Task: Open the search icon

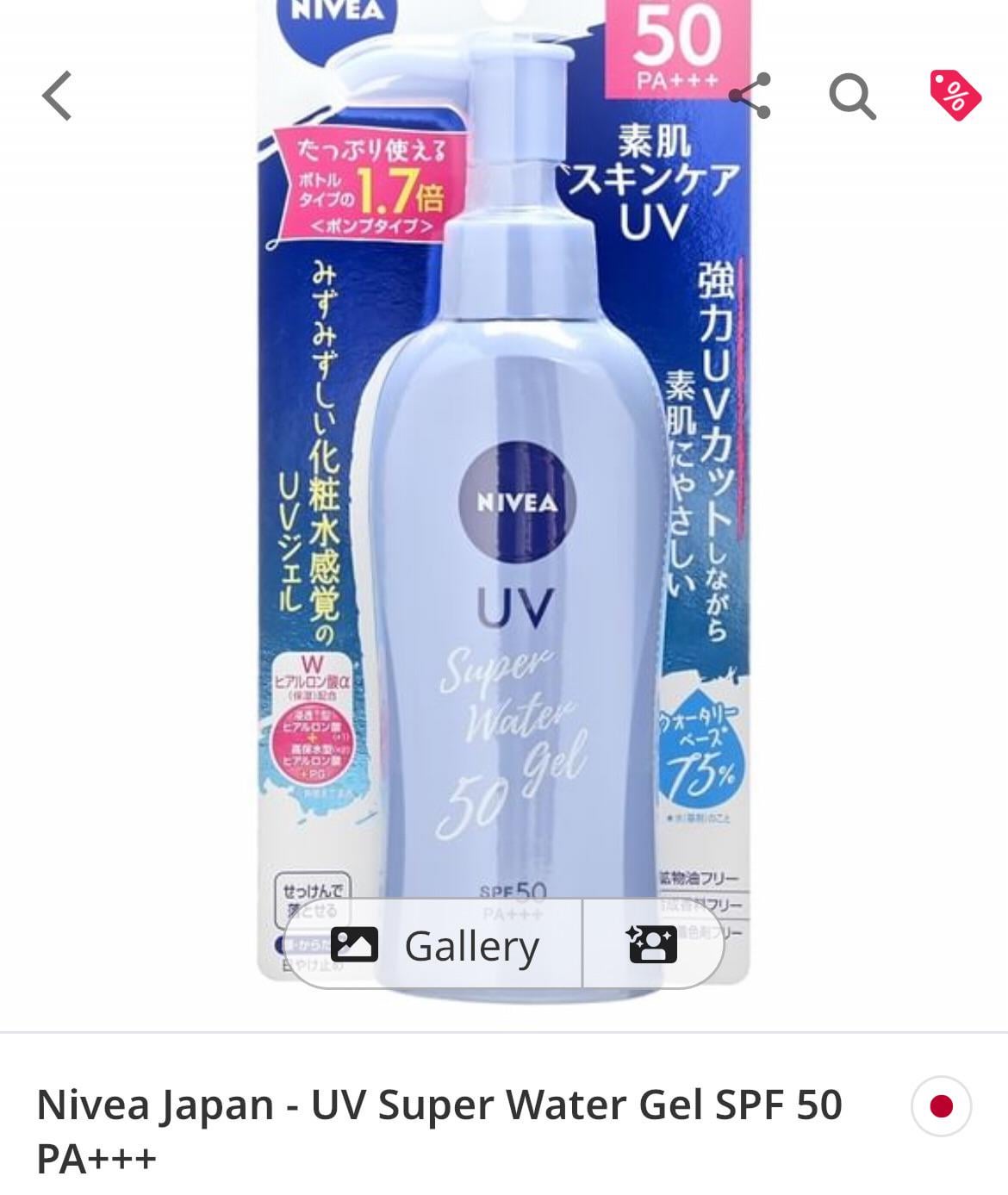Action: [x=851, y=96]
